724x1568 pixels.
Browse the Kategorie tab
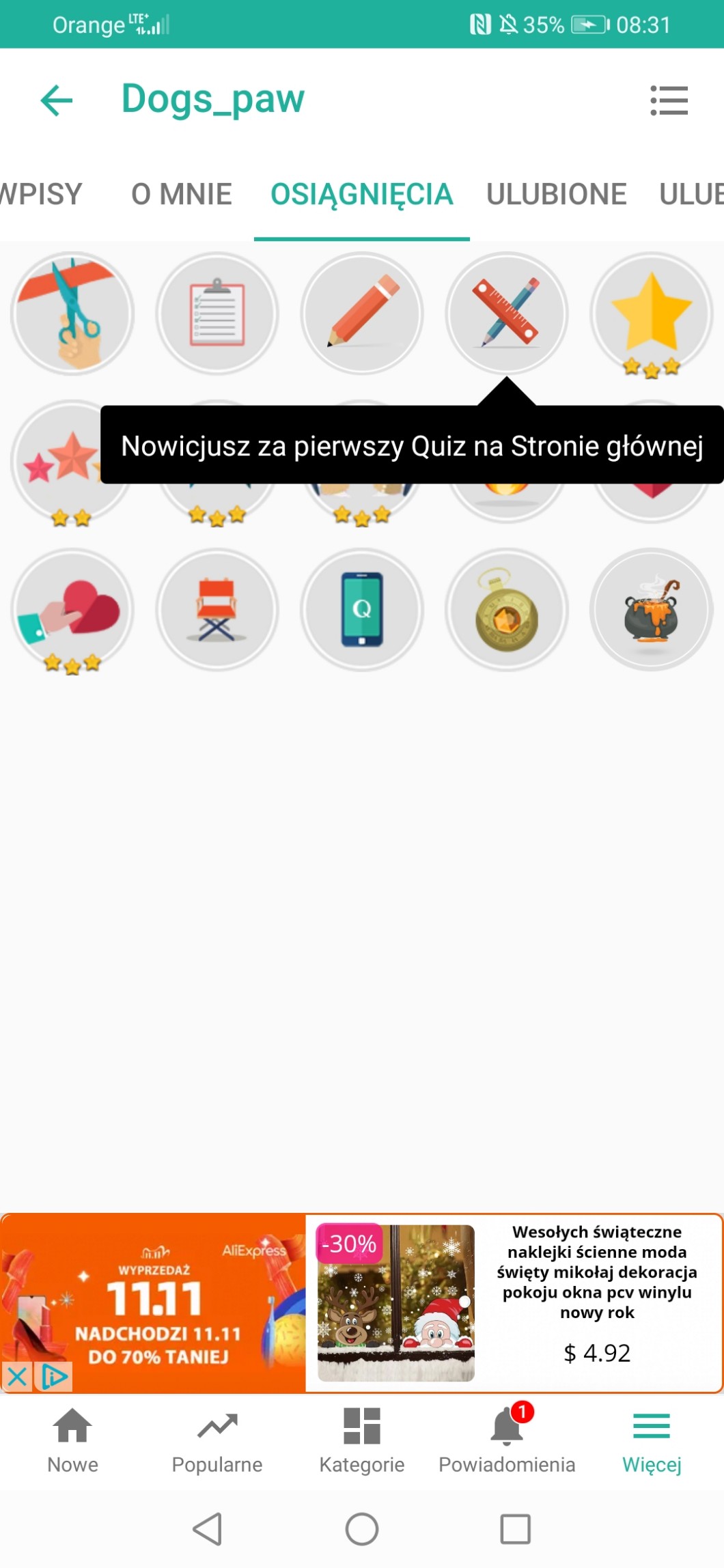362,1440
